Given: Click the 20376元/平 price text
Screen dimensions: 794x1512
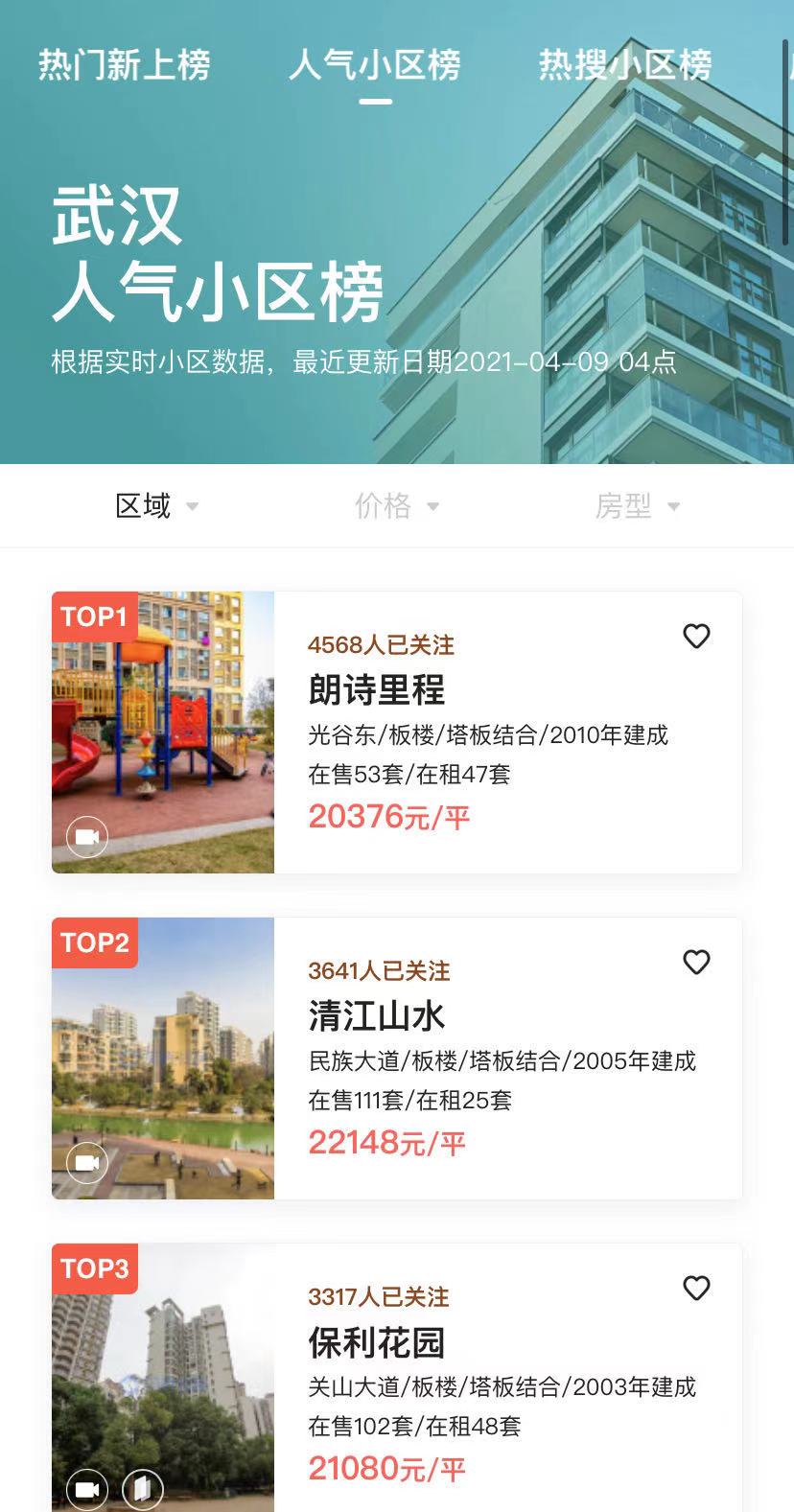Looking at the screenshot, I should tap(387, 816).
